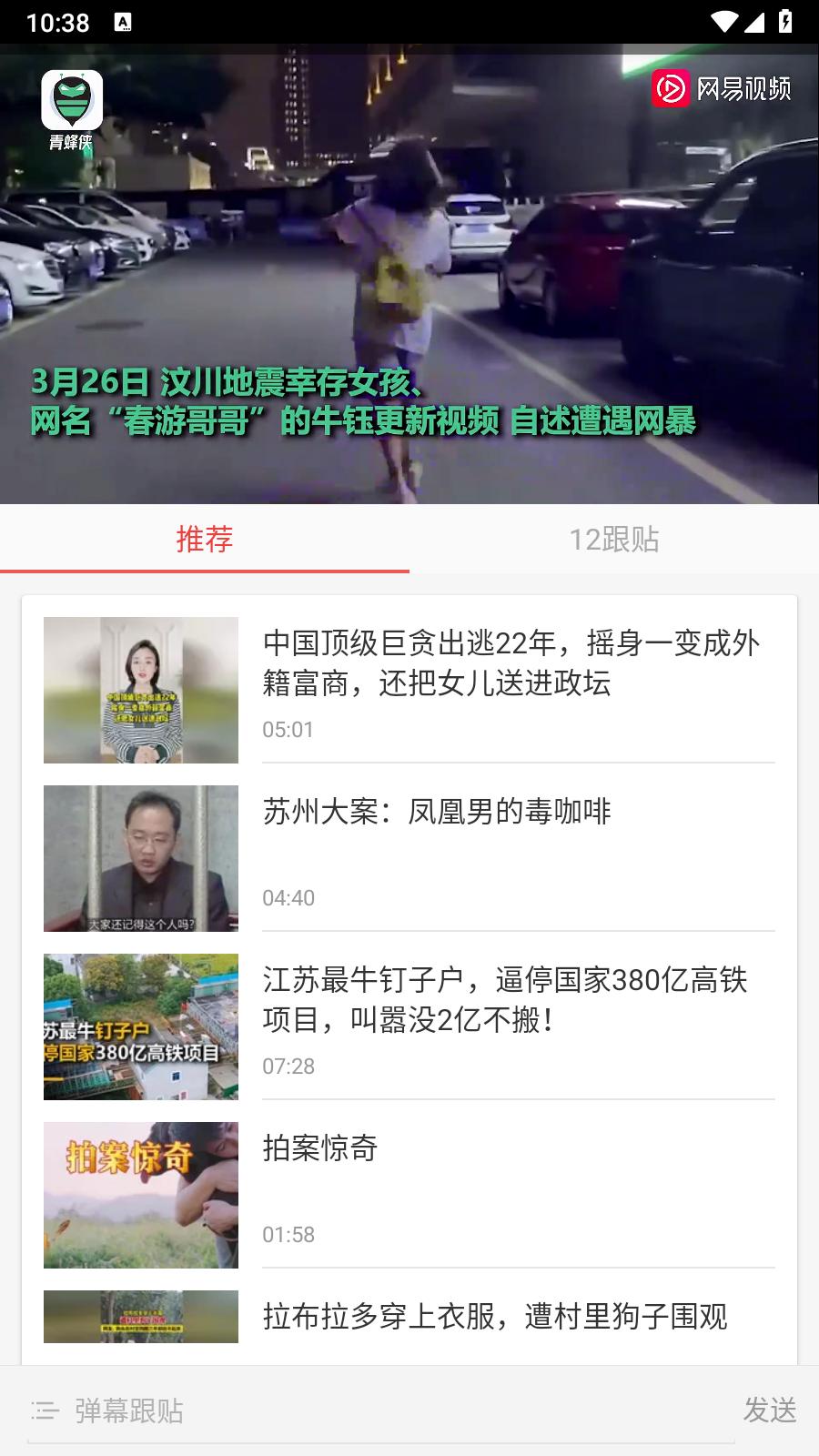Switch to the 推荐 tab
This screenshot has width=819, height=1456.
(205, 539)
